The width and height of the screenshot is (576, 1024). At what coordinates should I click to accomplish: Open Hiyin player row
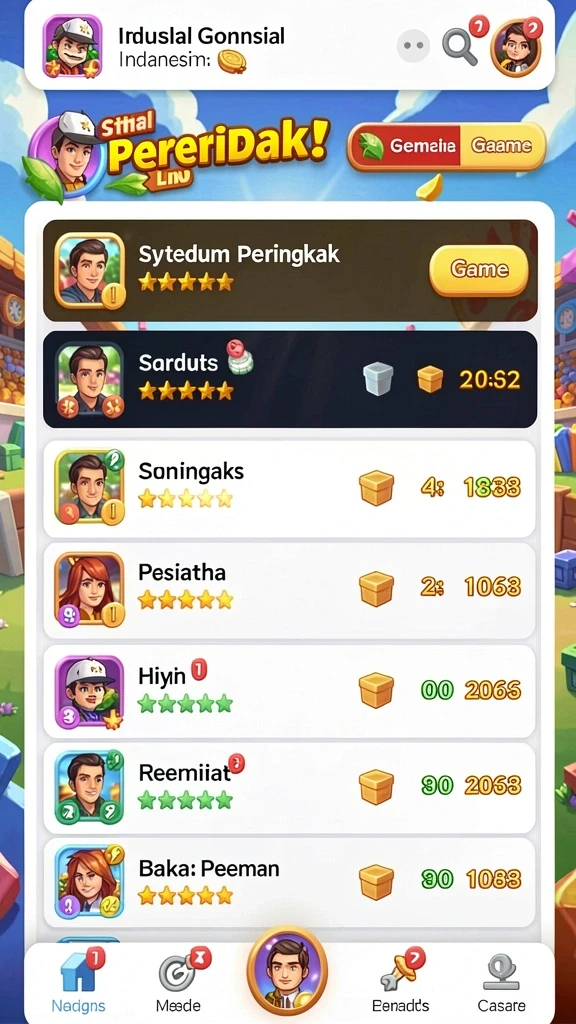pyautogui.click(x=289, y=692)
